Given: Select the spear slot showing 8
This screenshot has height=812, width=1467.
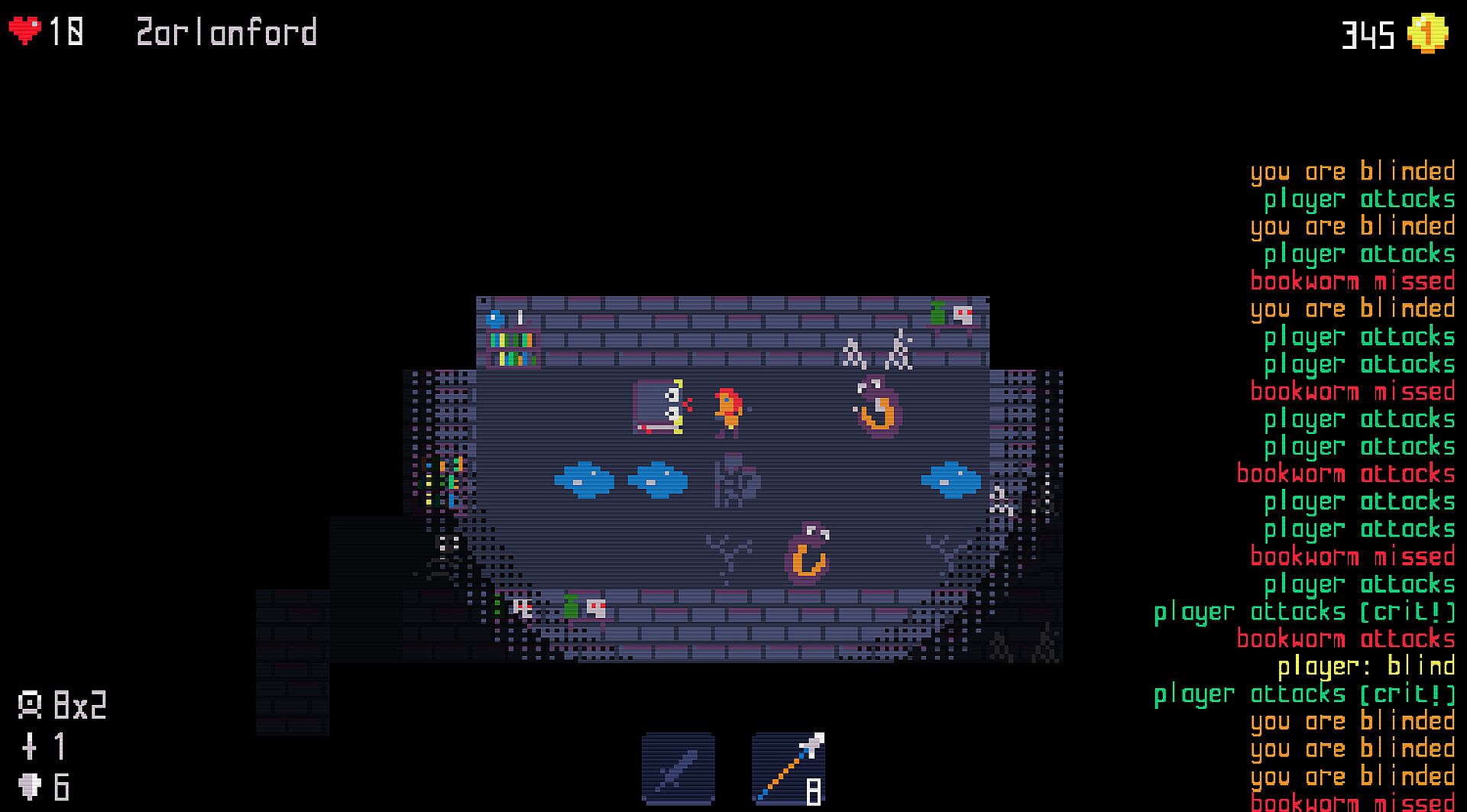Looking at the screenshot, I should [788, 768].
